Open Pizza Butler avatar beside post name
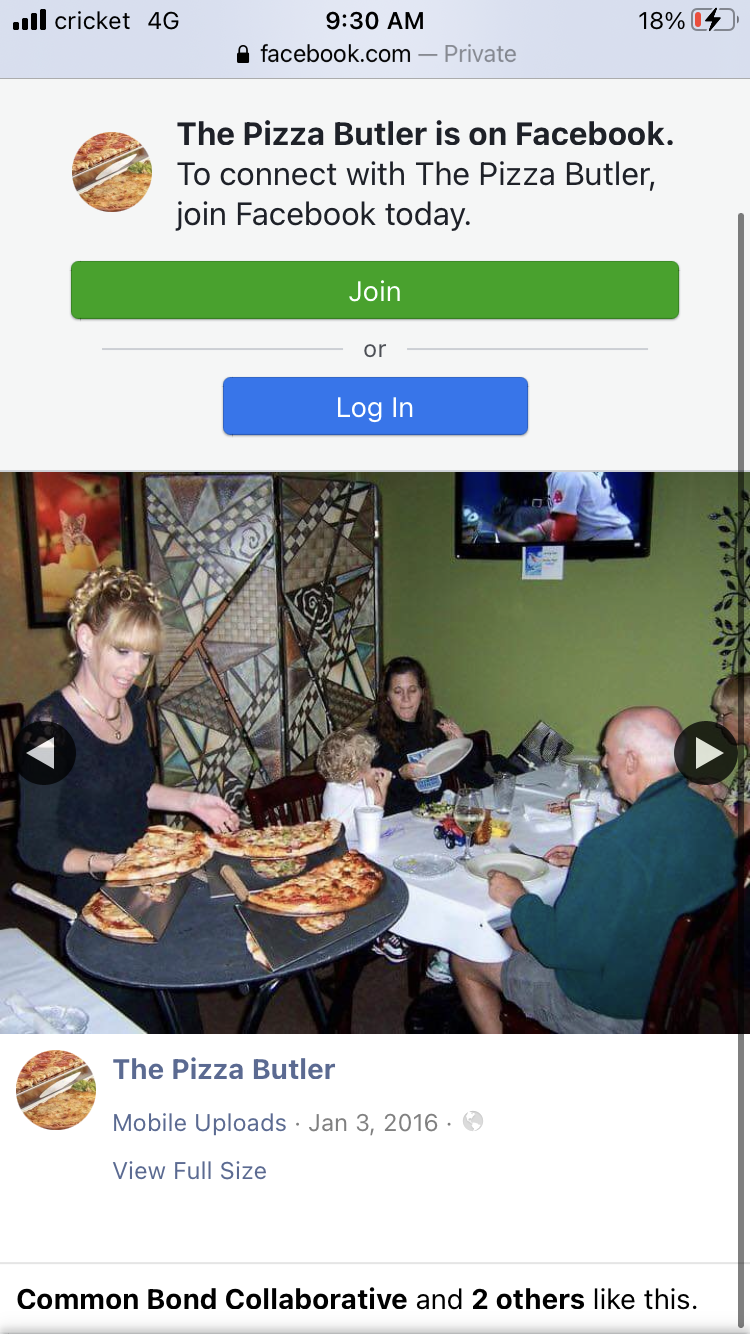This screenshot has height=1334, width=750. (x=56, y=1090)
